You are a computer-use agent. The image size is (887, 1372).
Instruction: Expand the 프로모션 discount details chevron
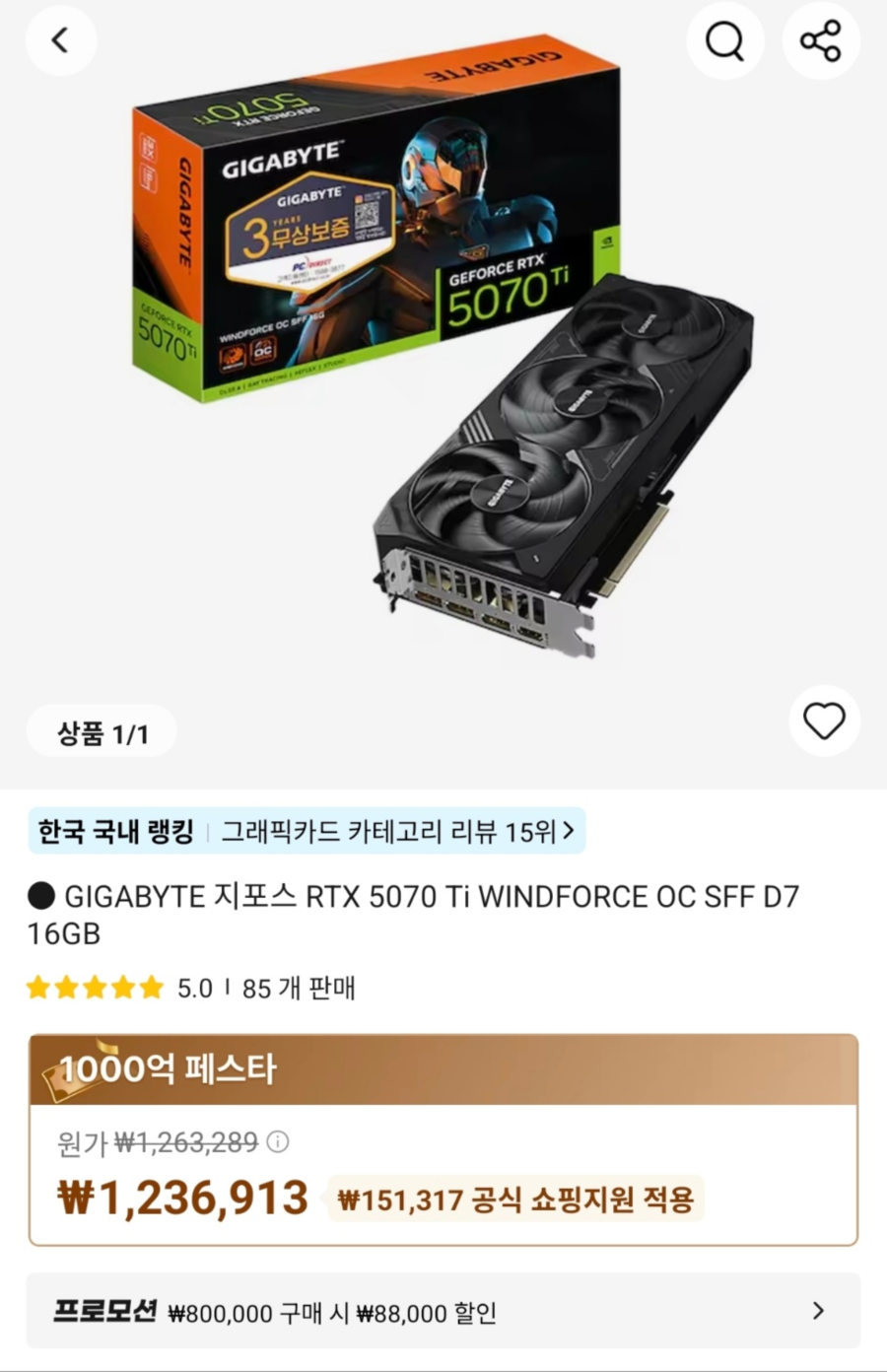(x=818, y=1312)
